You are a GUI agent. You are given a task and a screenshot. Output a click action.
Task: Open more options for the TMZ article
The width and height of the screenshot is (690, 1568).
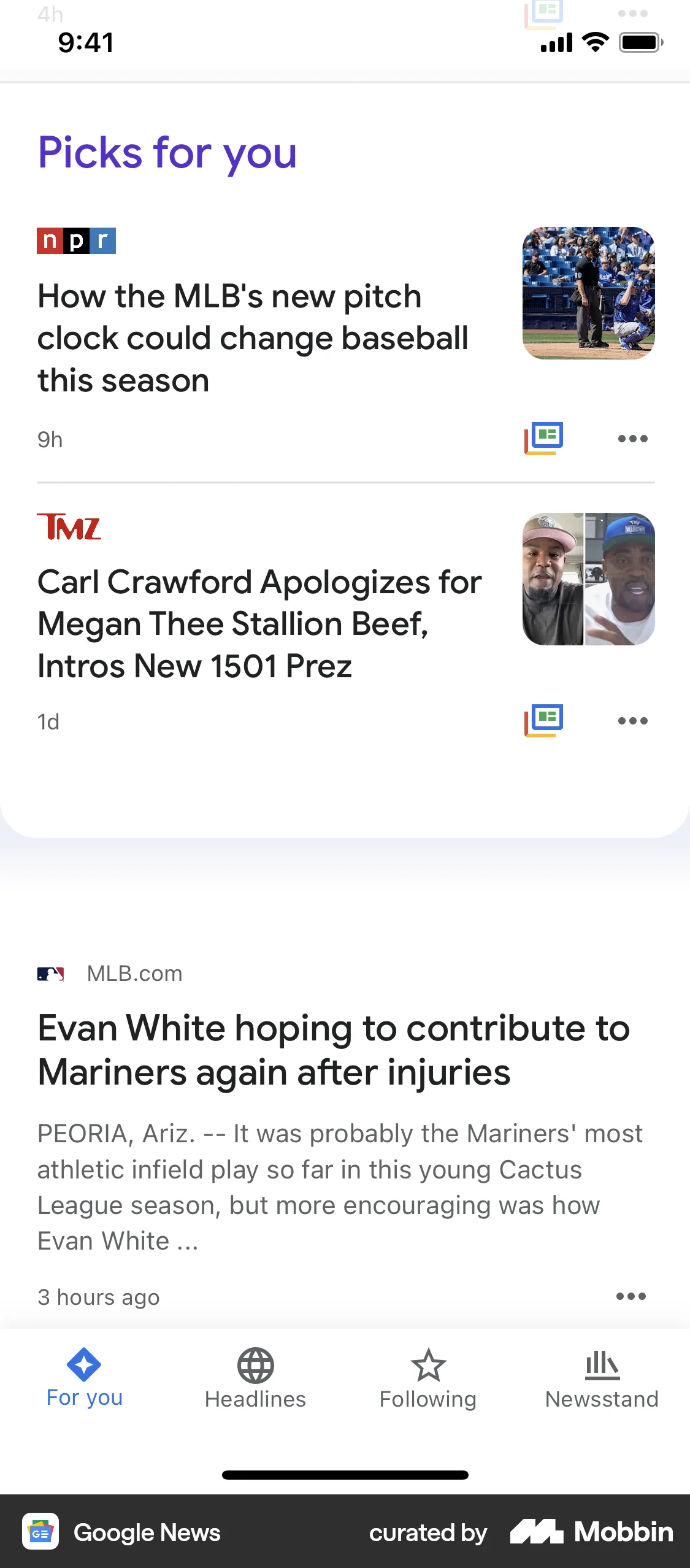pos(632,720)
